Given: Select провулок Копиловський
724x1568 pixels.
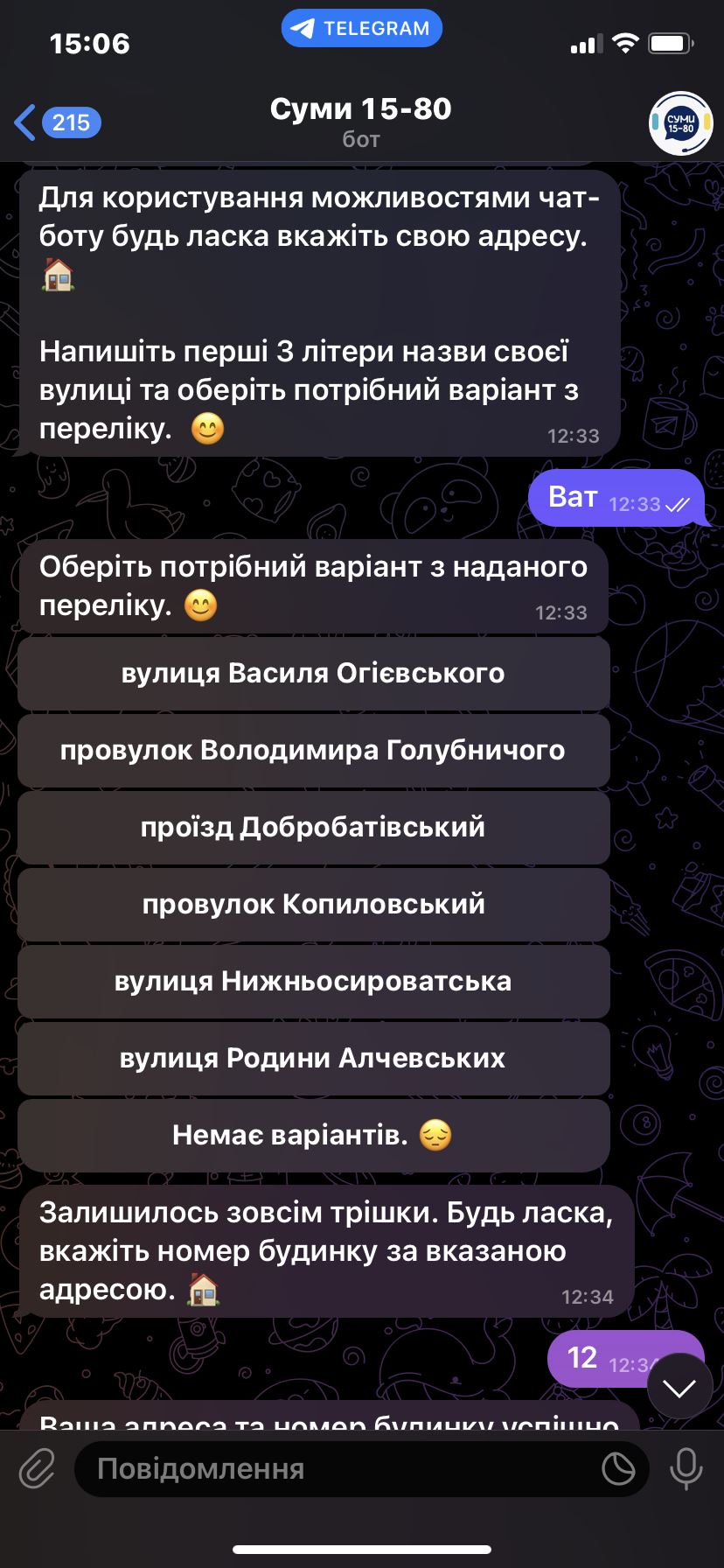Looking at the screenshot, I should tap(313, 904).
